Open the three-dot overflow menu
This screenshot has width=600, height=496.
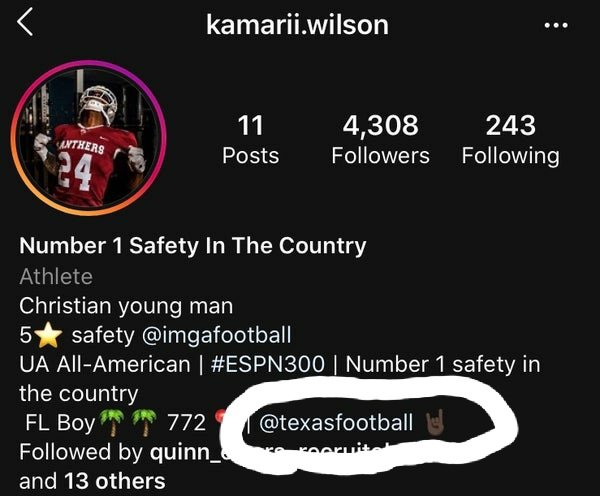pos(555,25)
